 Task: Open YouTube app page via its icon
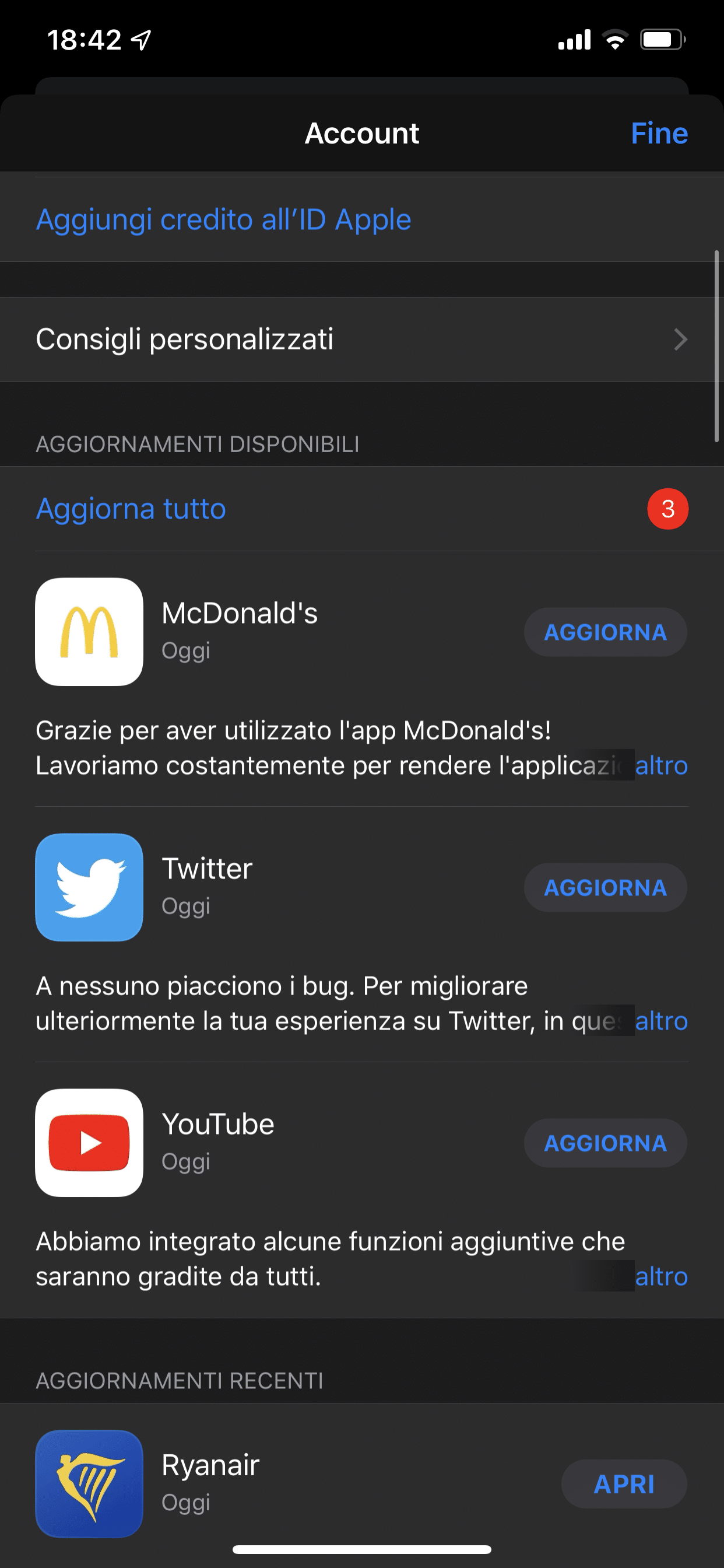[89, 1144]
